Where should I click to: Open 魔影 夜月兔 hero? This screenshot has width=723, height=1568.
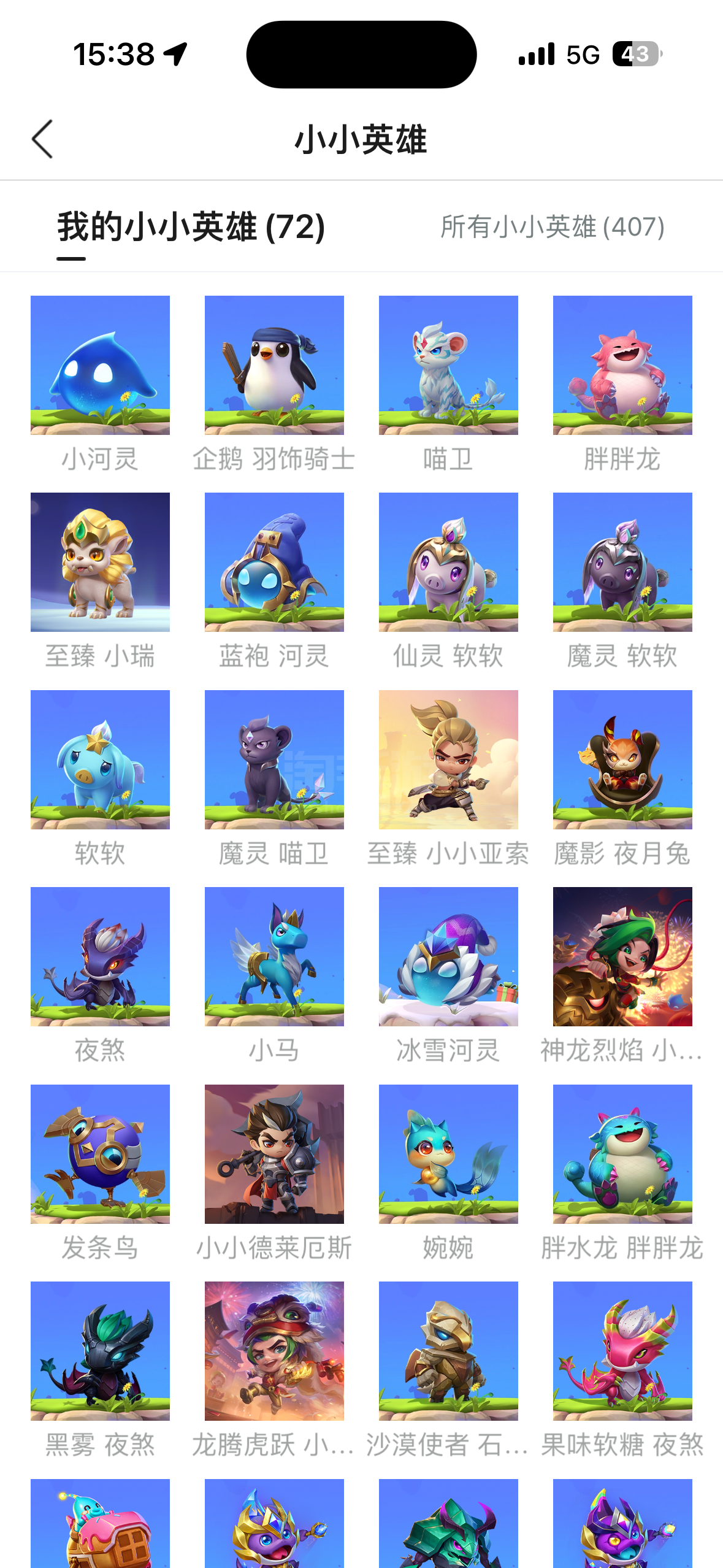(x=622, y=760)
